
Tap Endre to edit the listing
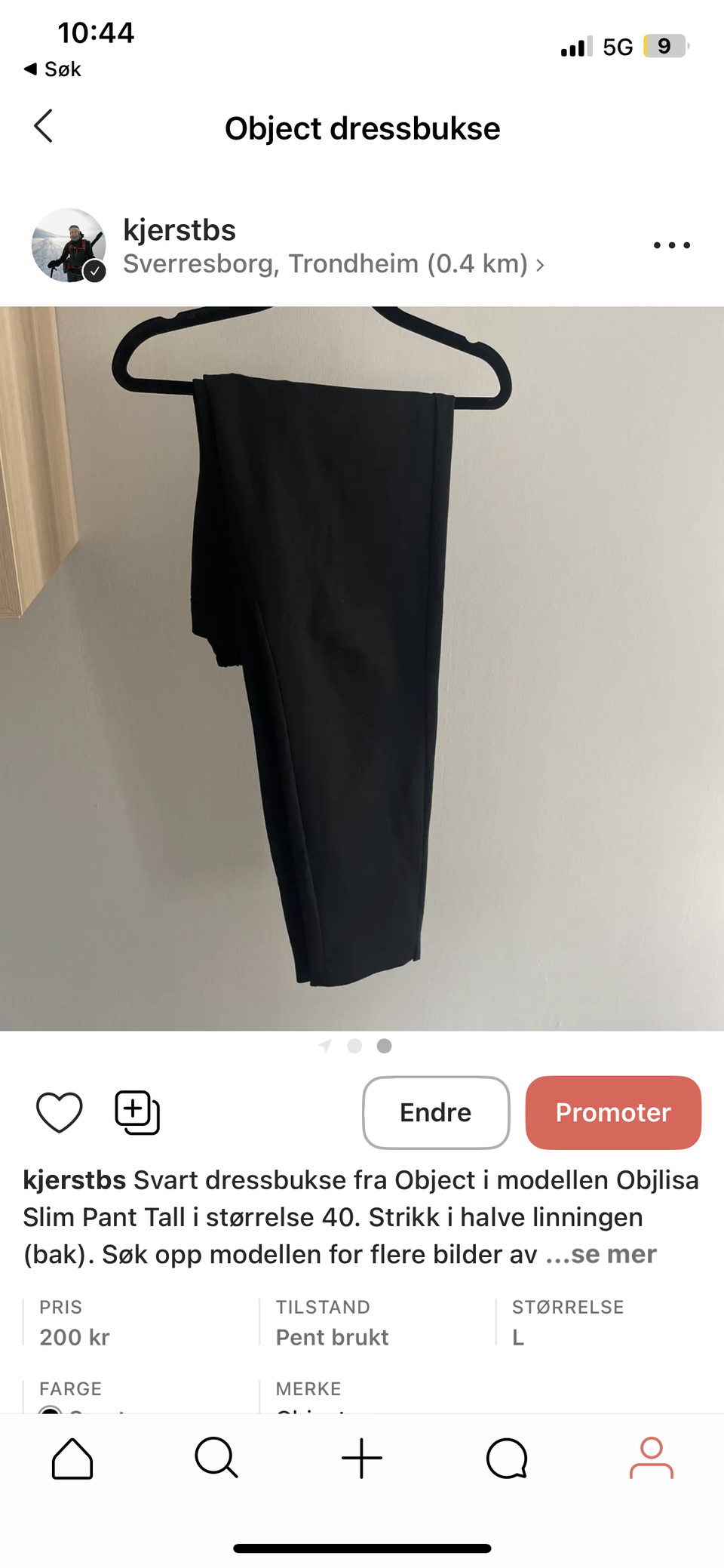click(x=435, y=1111)
